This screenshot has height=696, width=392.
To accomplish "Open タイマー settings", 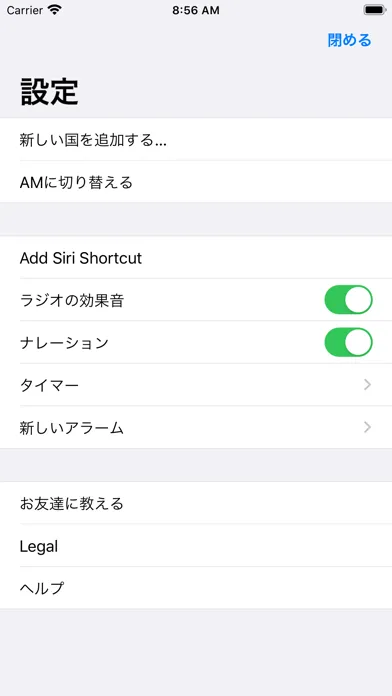I will tap(196, 385).
